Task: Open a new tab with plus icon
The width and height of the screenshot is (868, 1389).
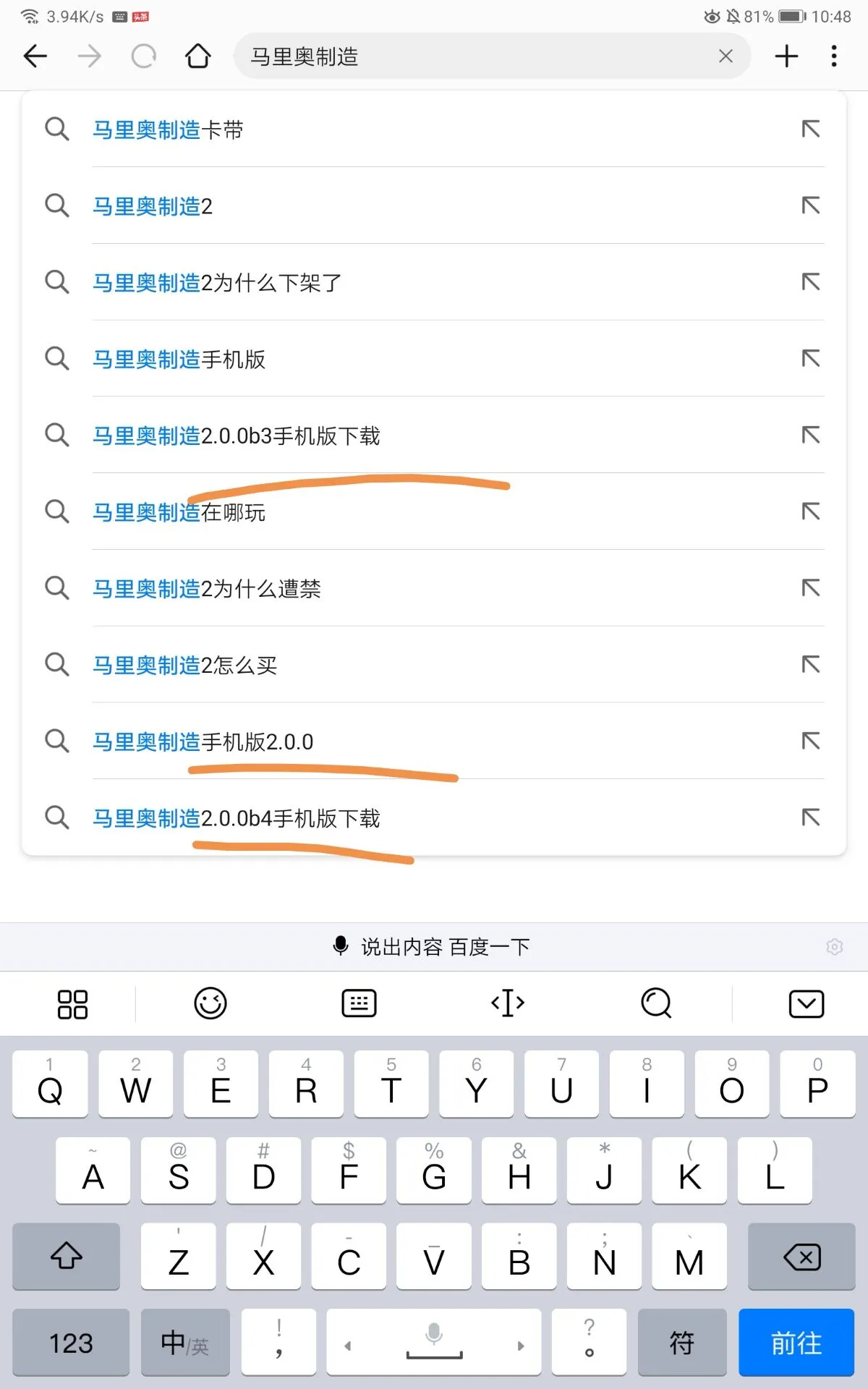Action: pyautogui.click(x=786, y=56)
